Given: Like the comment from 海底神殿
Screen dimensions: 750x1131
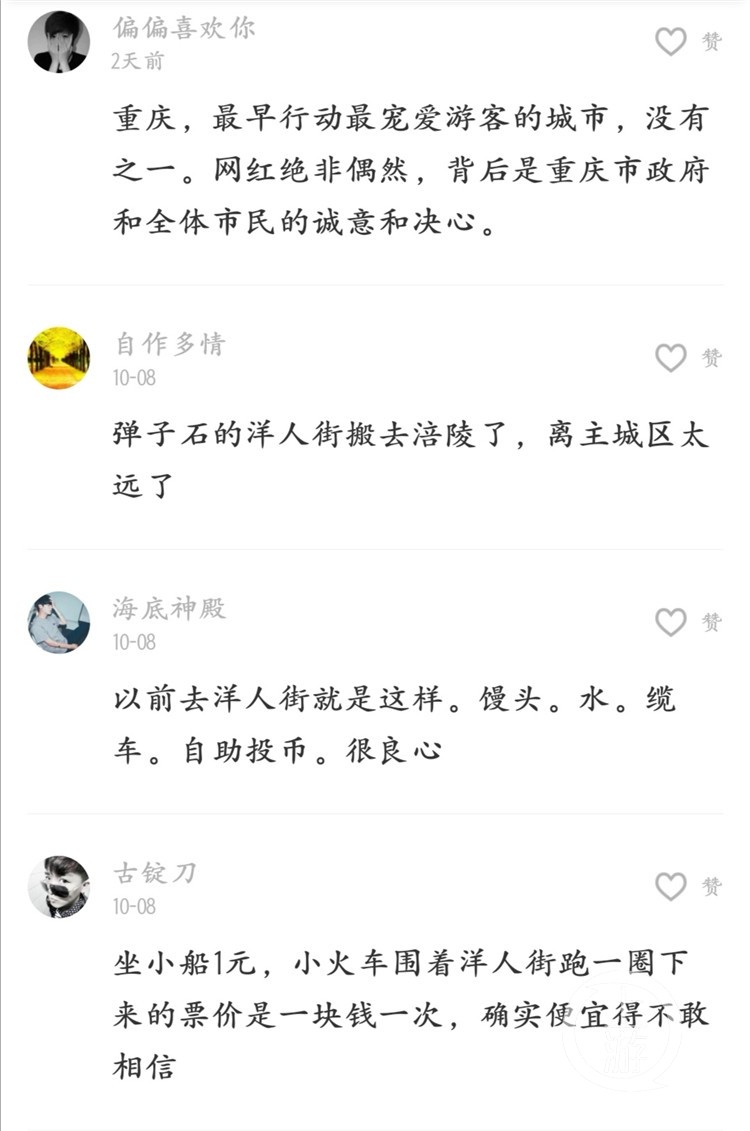Looking at the screenshot, I should click(671, 622).
